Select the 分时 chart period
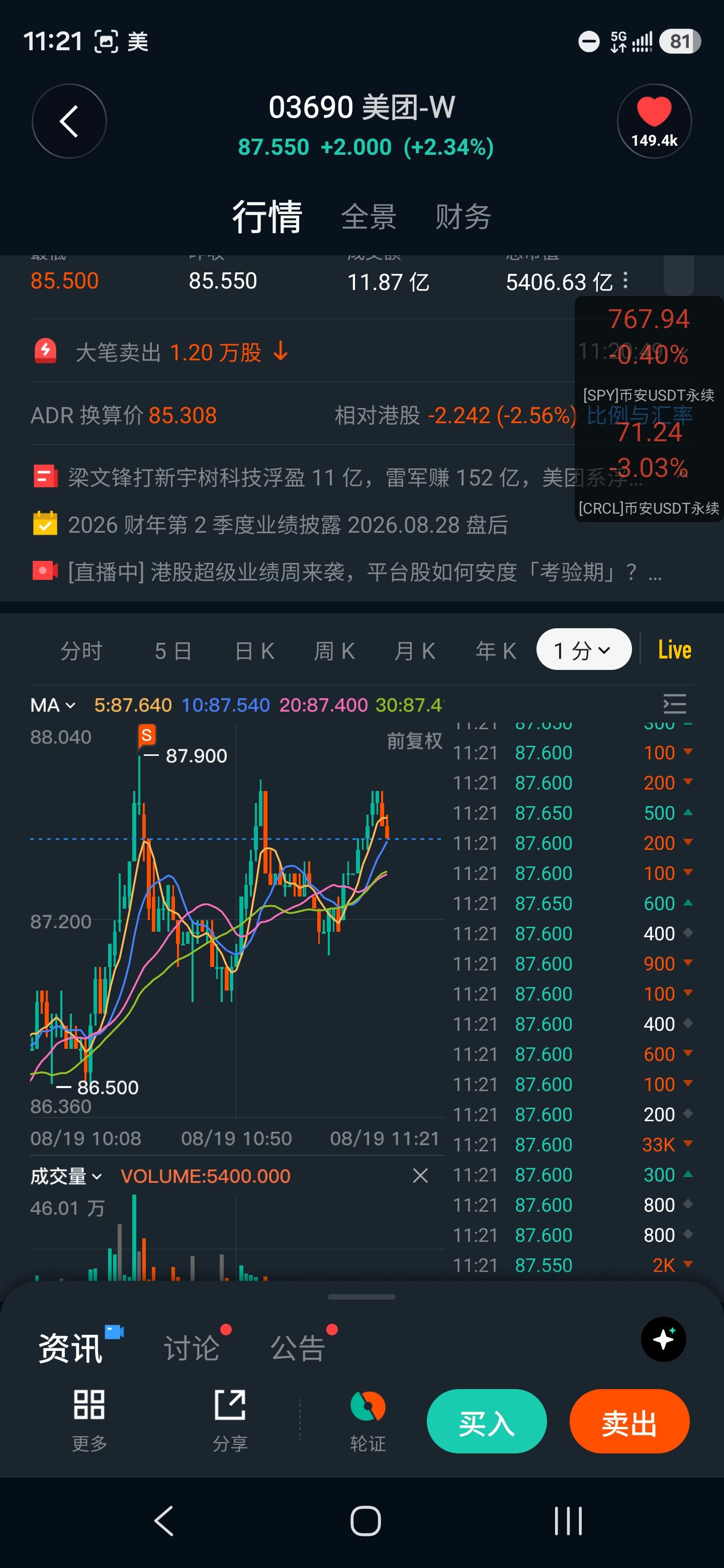 pos(81,651)
